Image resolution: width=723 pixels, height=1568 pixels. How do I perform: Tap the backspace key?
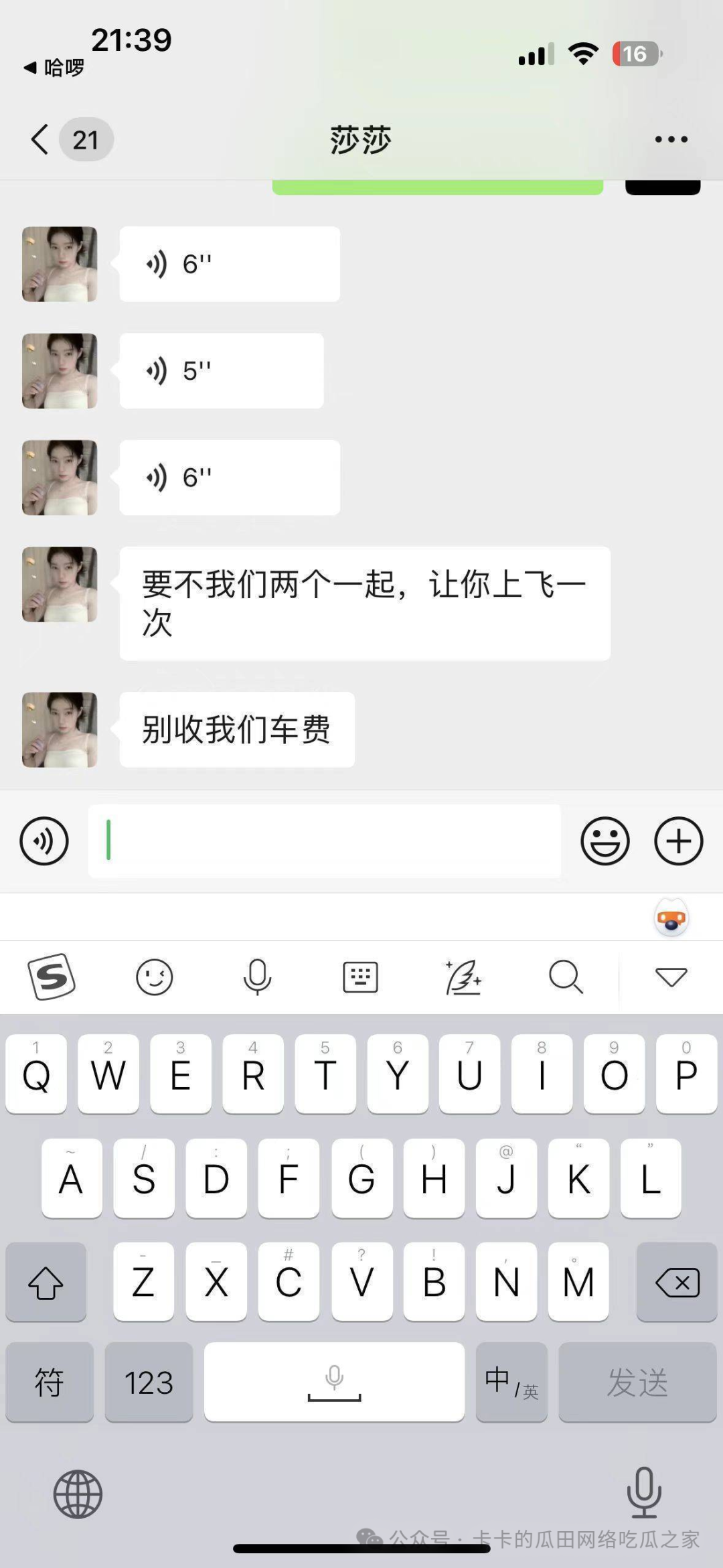coord(677,1282)
